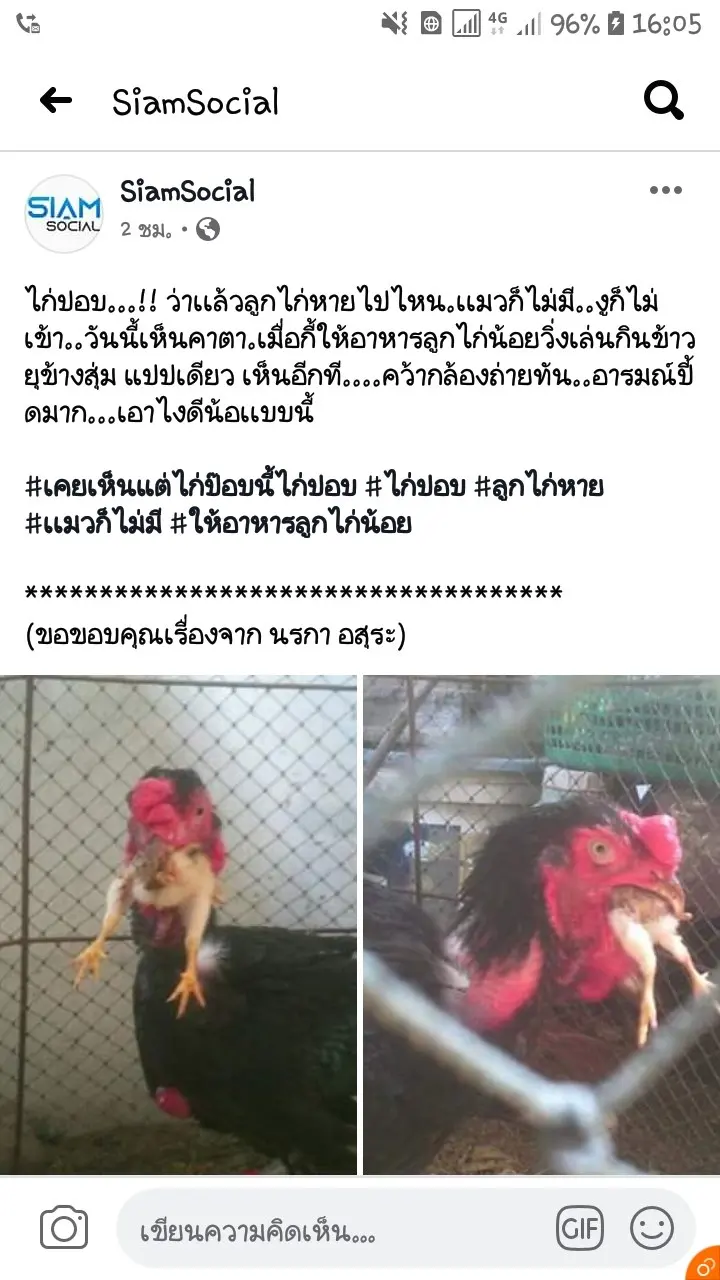The image size is (720, 1280).
Task: Open the post's three-dot options menu
Action: point(665,191)
